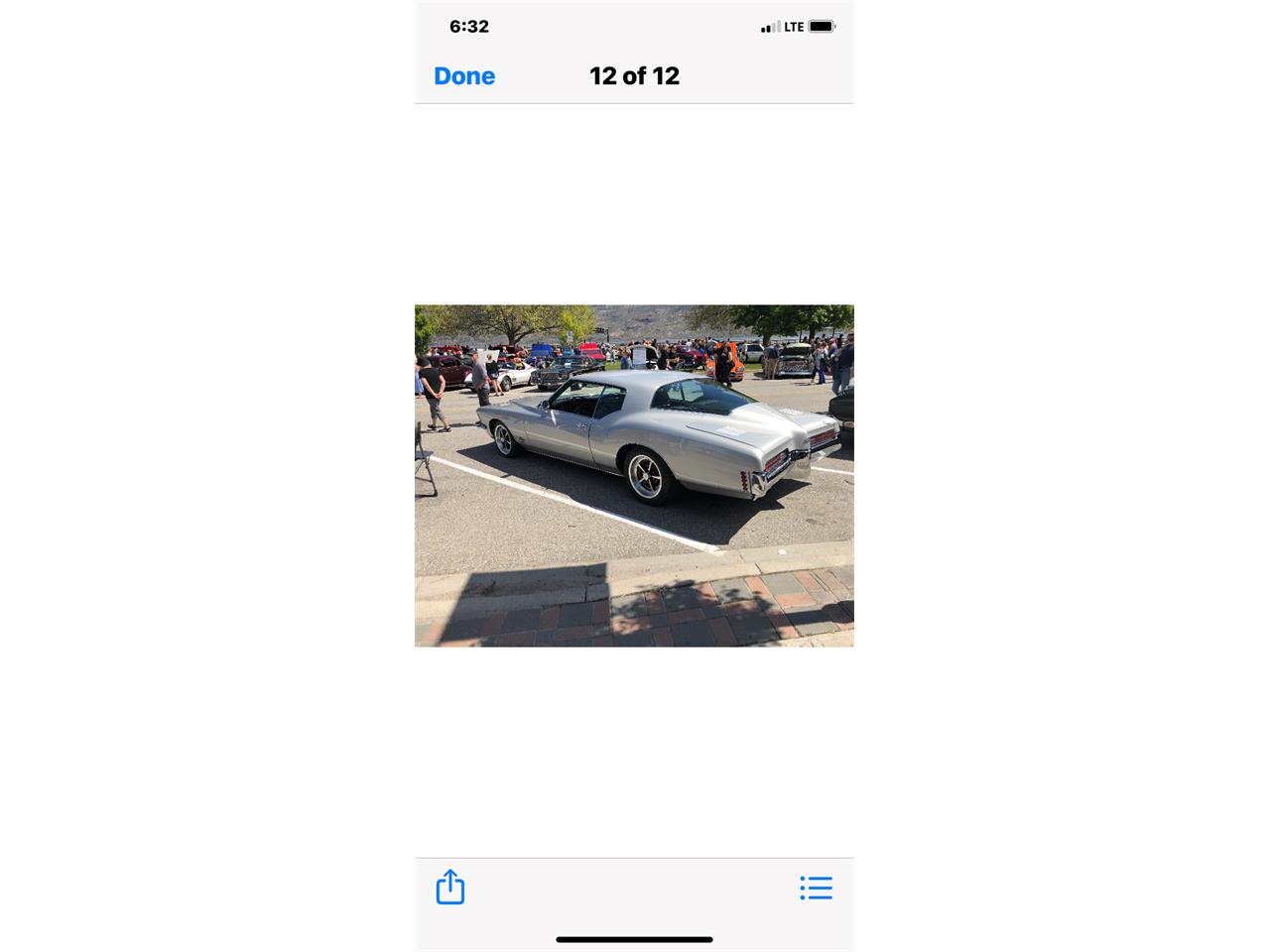
Task: Open the list view of attachments
Action: coord(816,888)
